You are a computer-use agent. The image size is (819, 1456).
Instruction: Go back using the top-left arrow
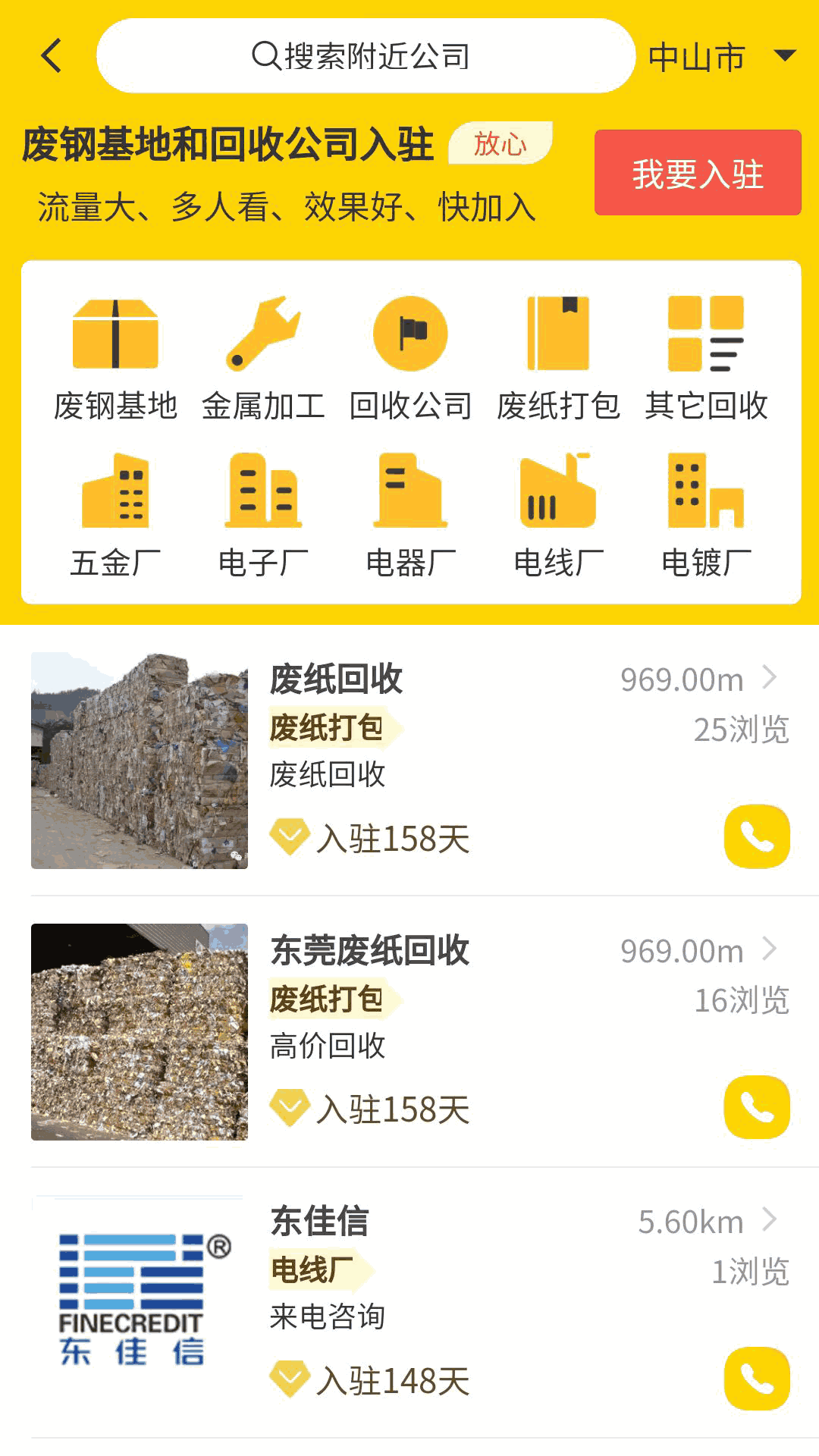click(x=52, y=56)
